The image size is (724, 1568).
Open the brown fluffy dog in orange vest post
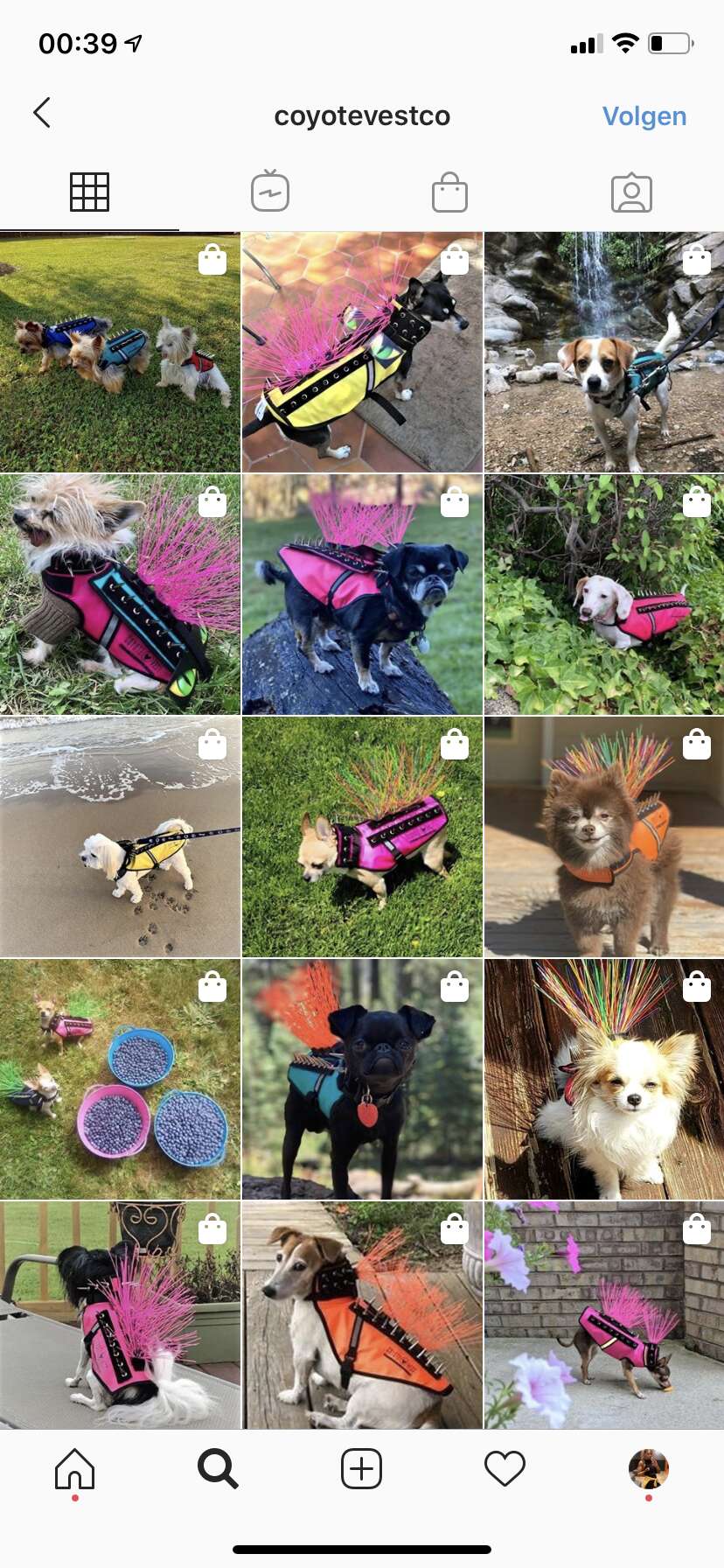pos(604,837)
